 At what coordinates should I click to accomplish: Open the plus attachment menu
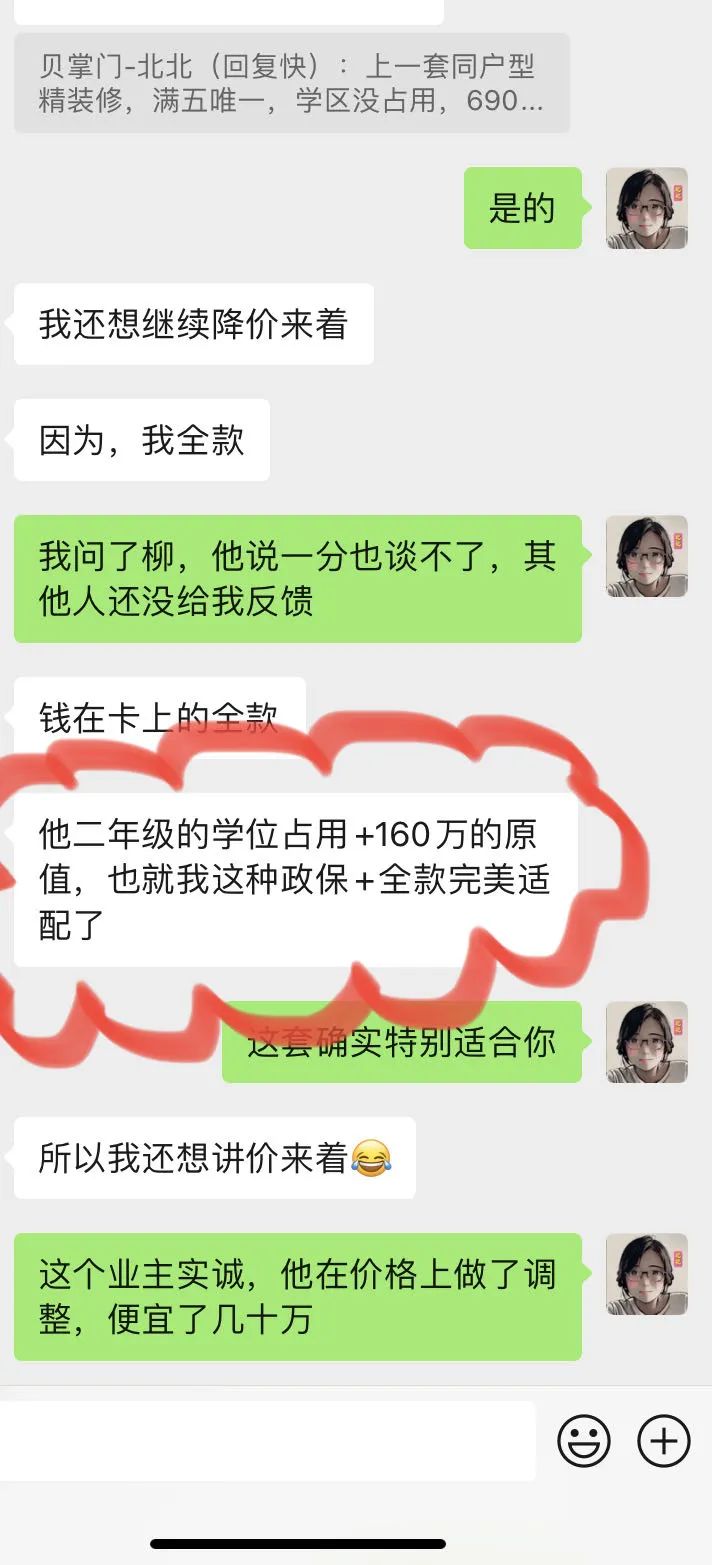tap(664, 1441)
